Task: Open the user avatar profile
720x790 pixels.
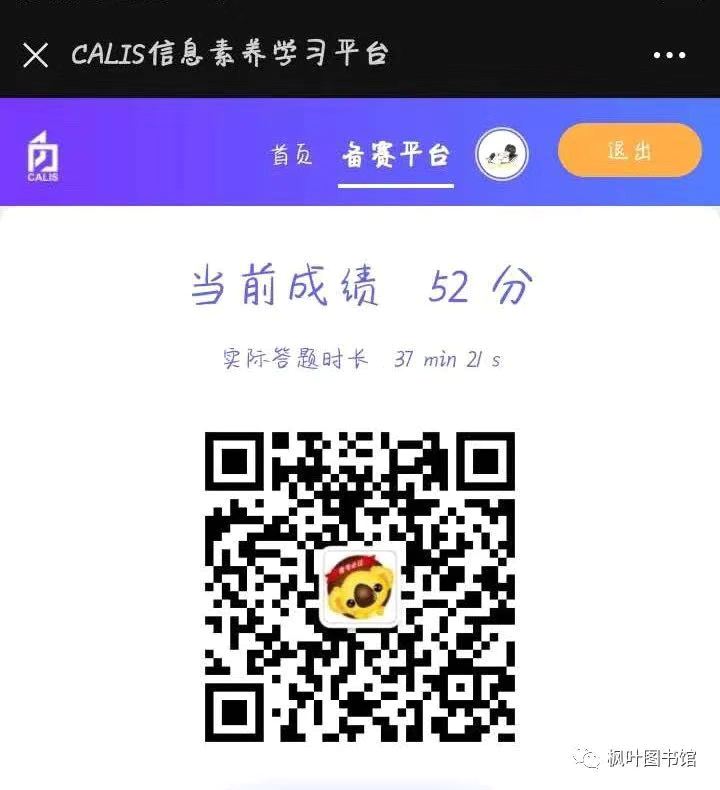Action: pos(502,154)
